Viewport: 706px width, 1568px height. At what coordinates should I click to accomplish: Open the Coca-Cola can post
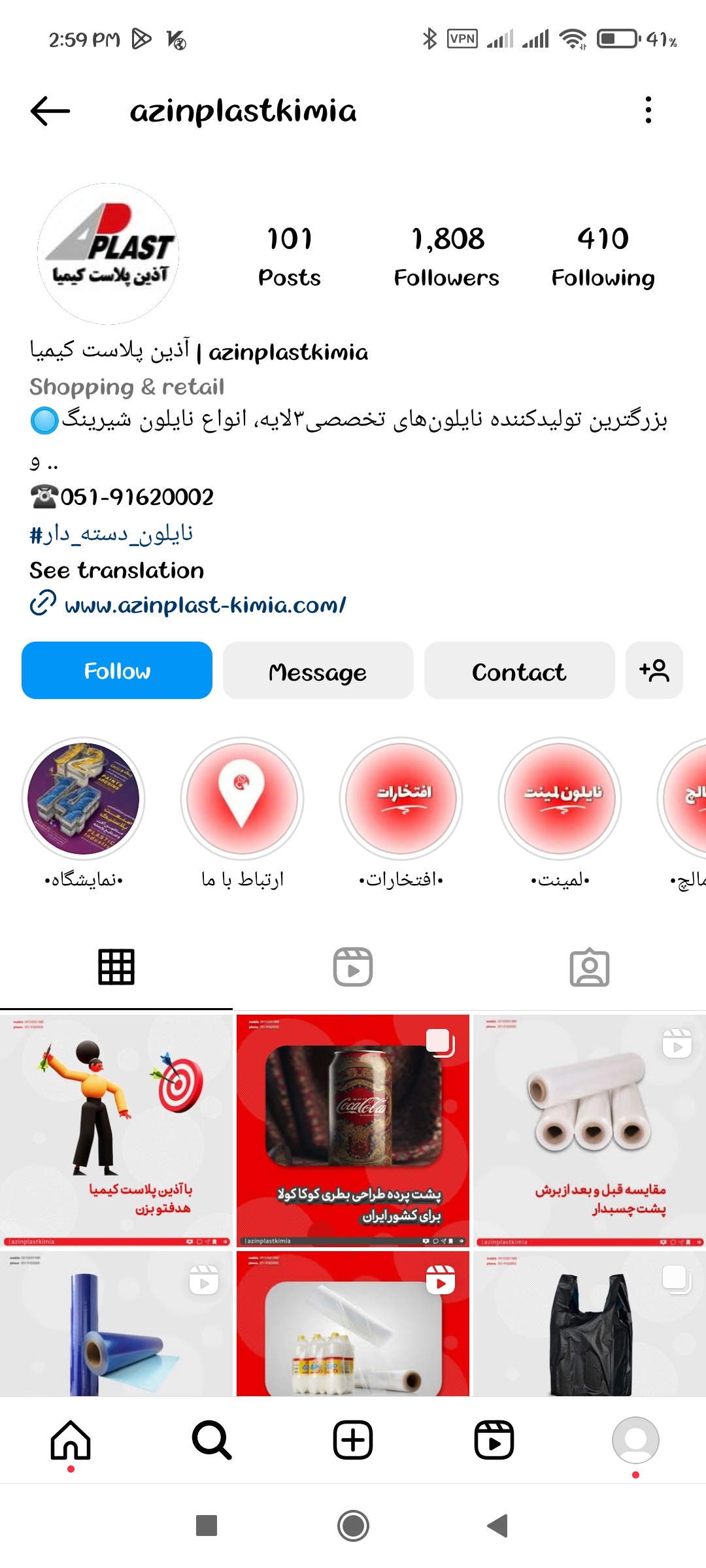(353, 1130)
